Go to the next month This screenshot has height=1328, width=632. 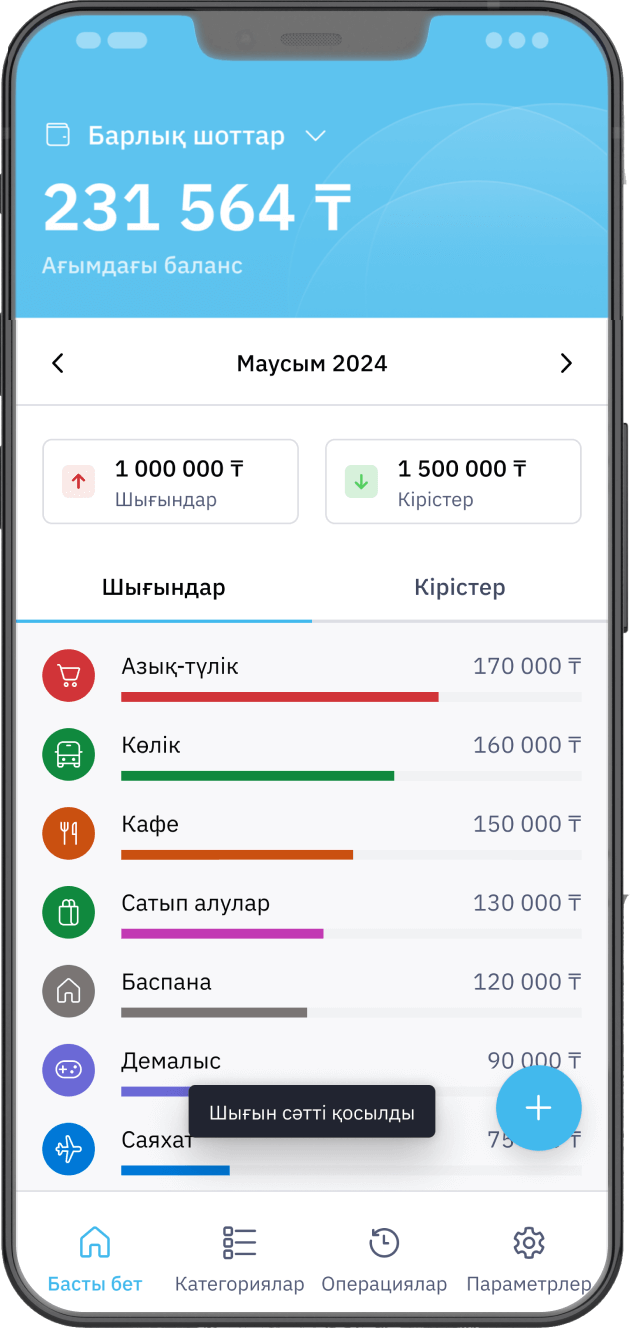click(x=566, y=364)
